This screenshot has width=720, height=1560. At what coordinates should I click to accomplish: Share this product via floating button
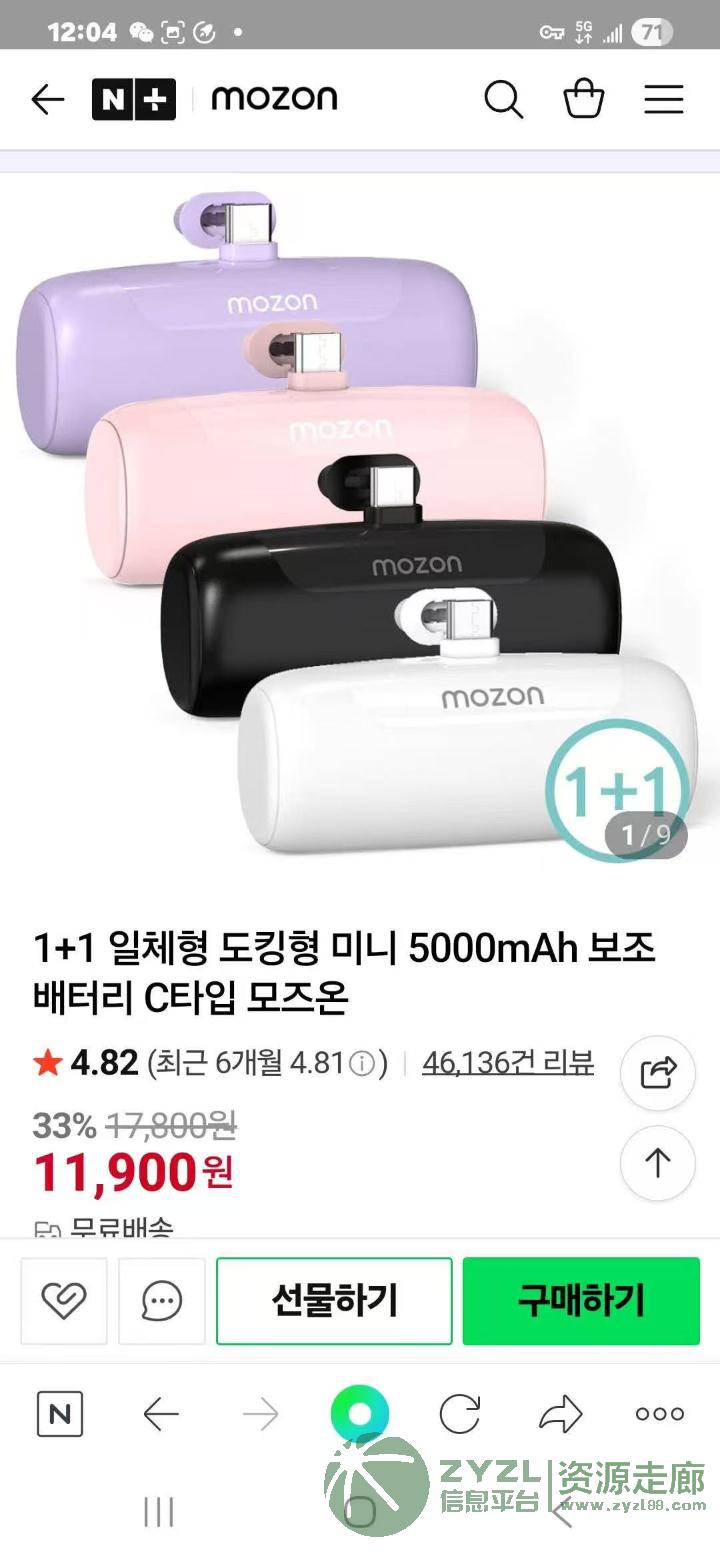(x=657, y=1073)
